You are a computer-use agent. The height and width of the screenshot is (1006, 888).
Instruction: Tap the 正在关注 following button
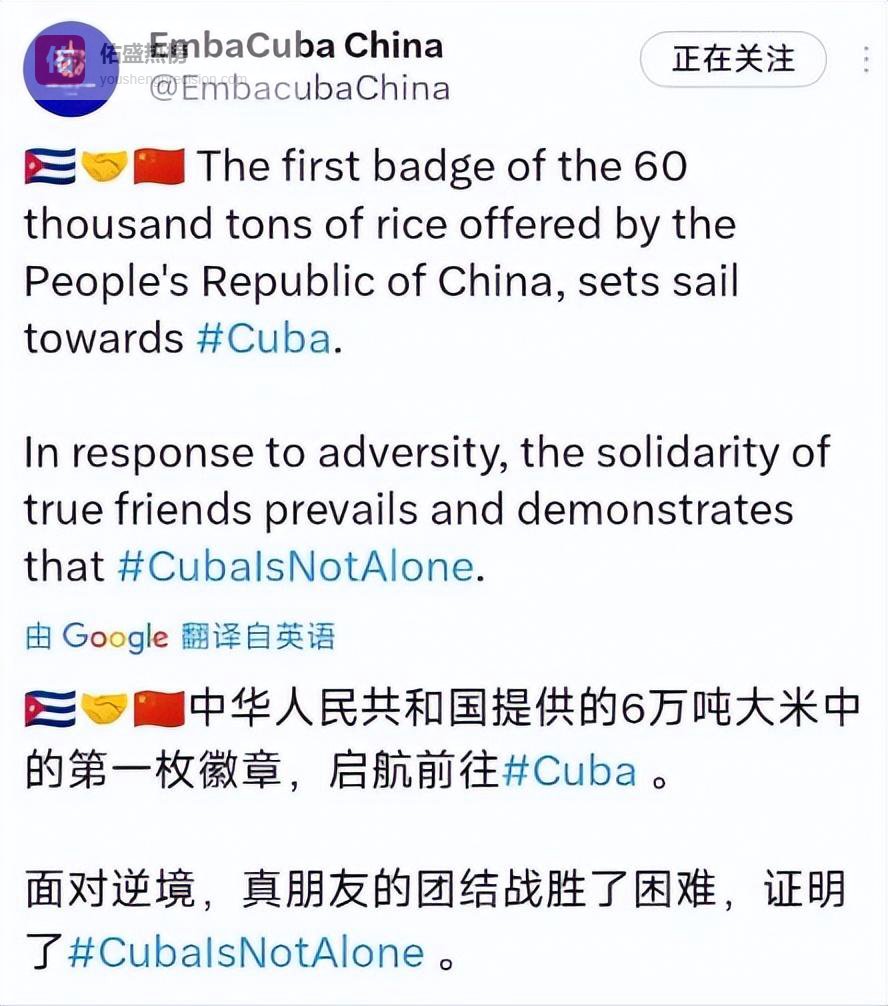tap(733, 59)
